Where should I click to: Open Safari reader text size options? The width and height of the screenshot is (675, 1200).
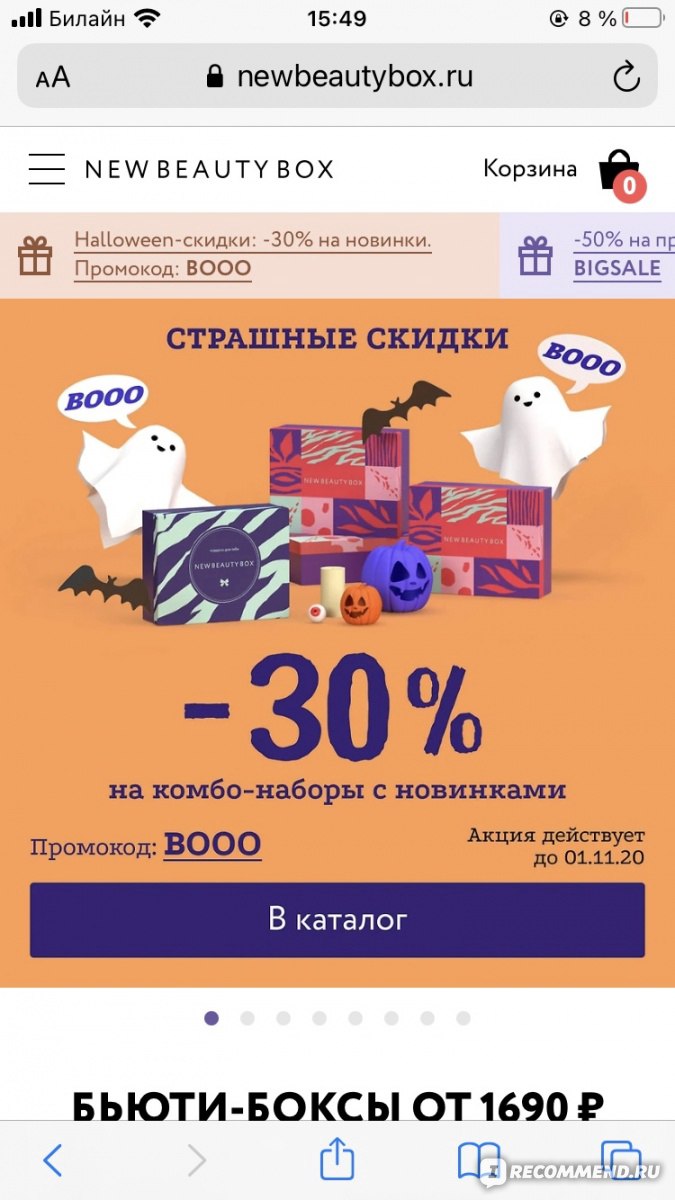(53, 78)
